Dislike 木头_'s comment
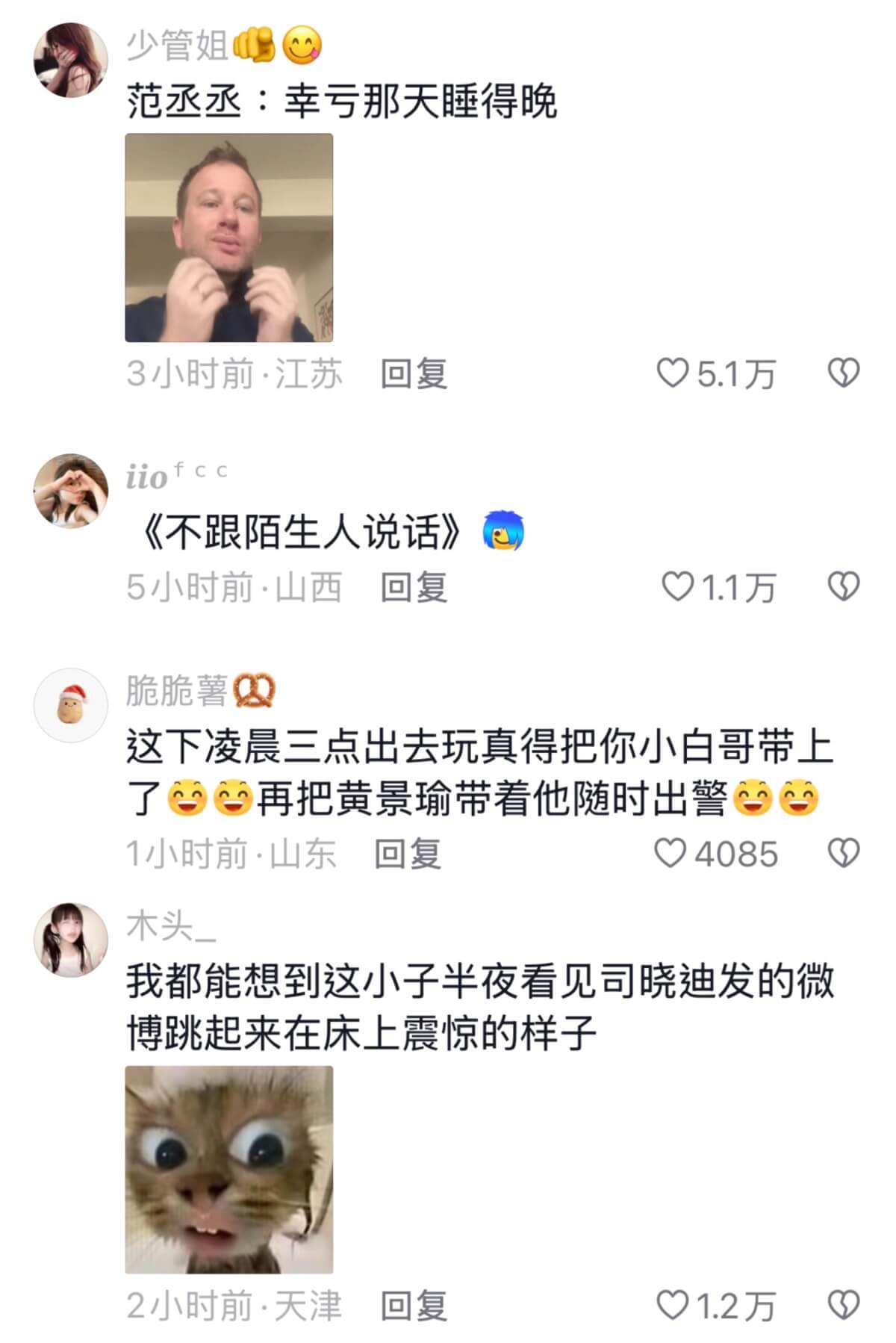 point(844,1305)
